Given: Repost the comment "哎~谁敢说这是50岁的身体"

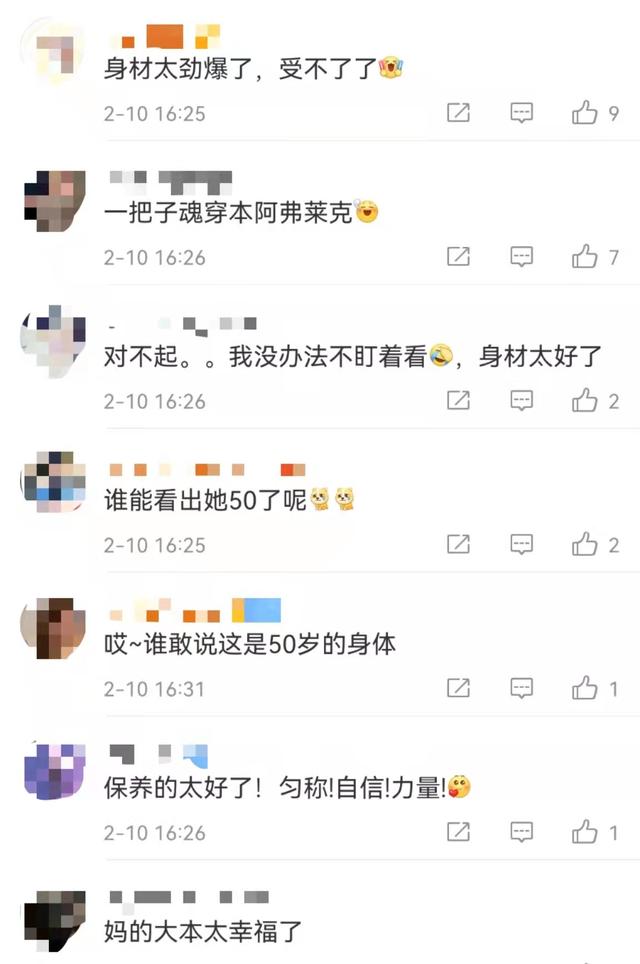Looking at the screenshot, I should click(x=458, y=688).
